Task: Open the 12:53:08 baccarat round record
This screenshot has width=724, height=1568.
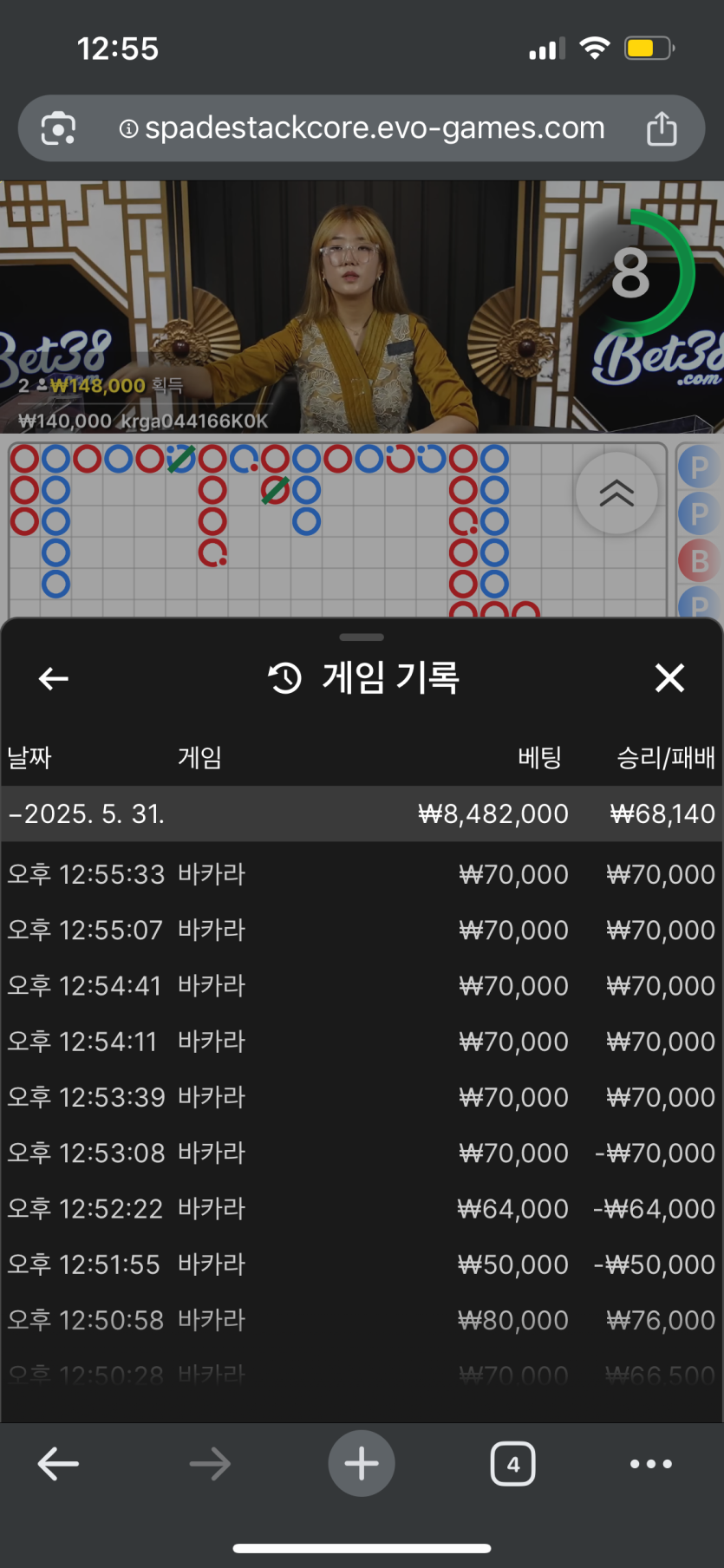Action: (x=361, y=1153)
